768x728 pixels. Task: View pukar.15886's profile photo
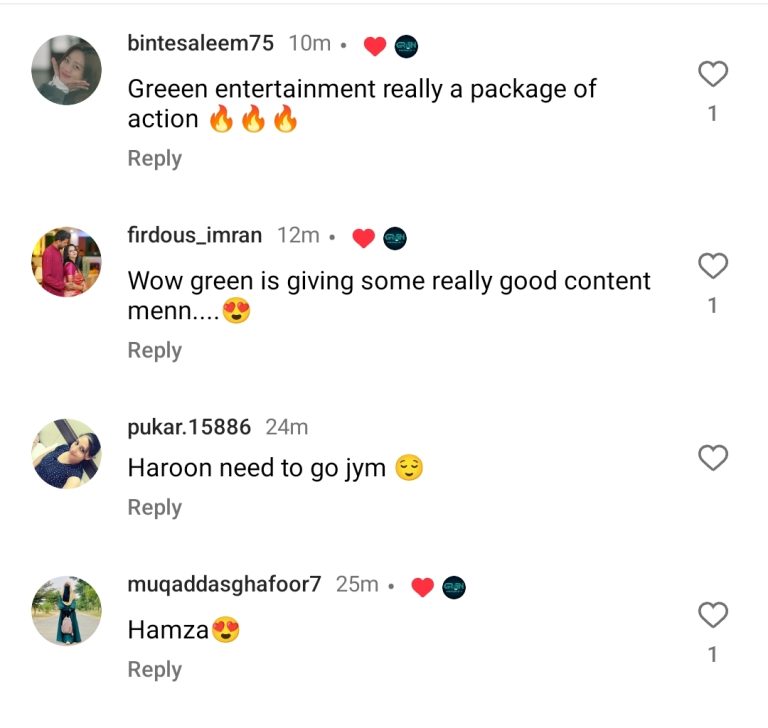coord(67,454)
